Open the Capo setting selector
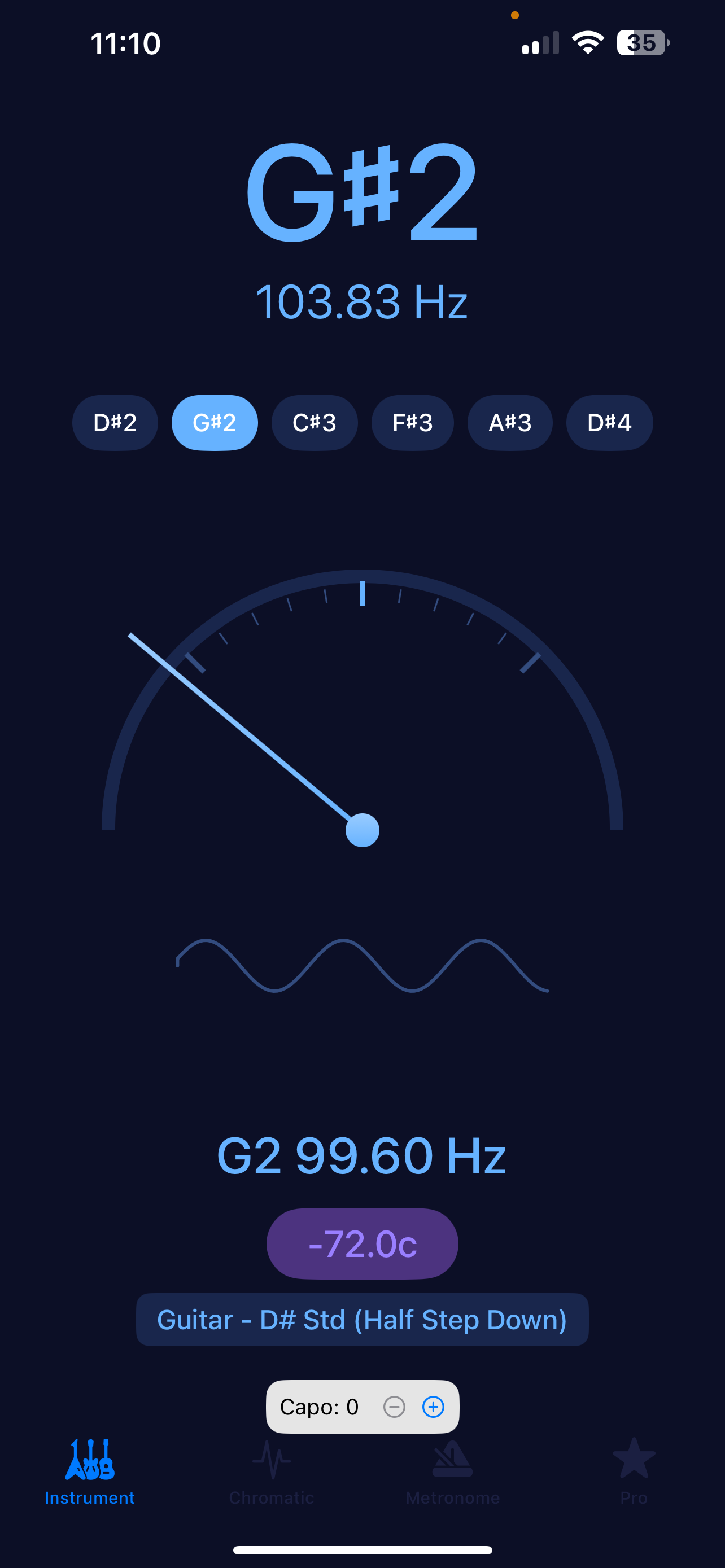 click(362, 1407)
